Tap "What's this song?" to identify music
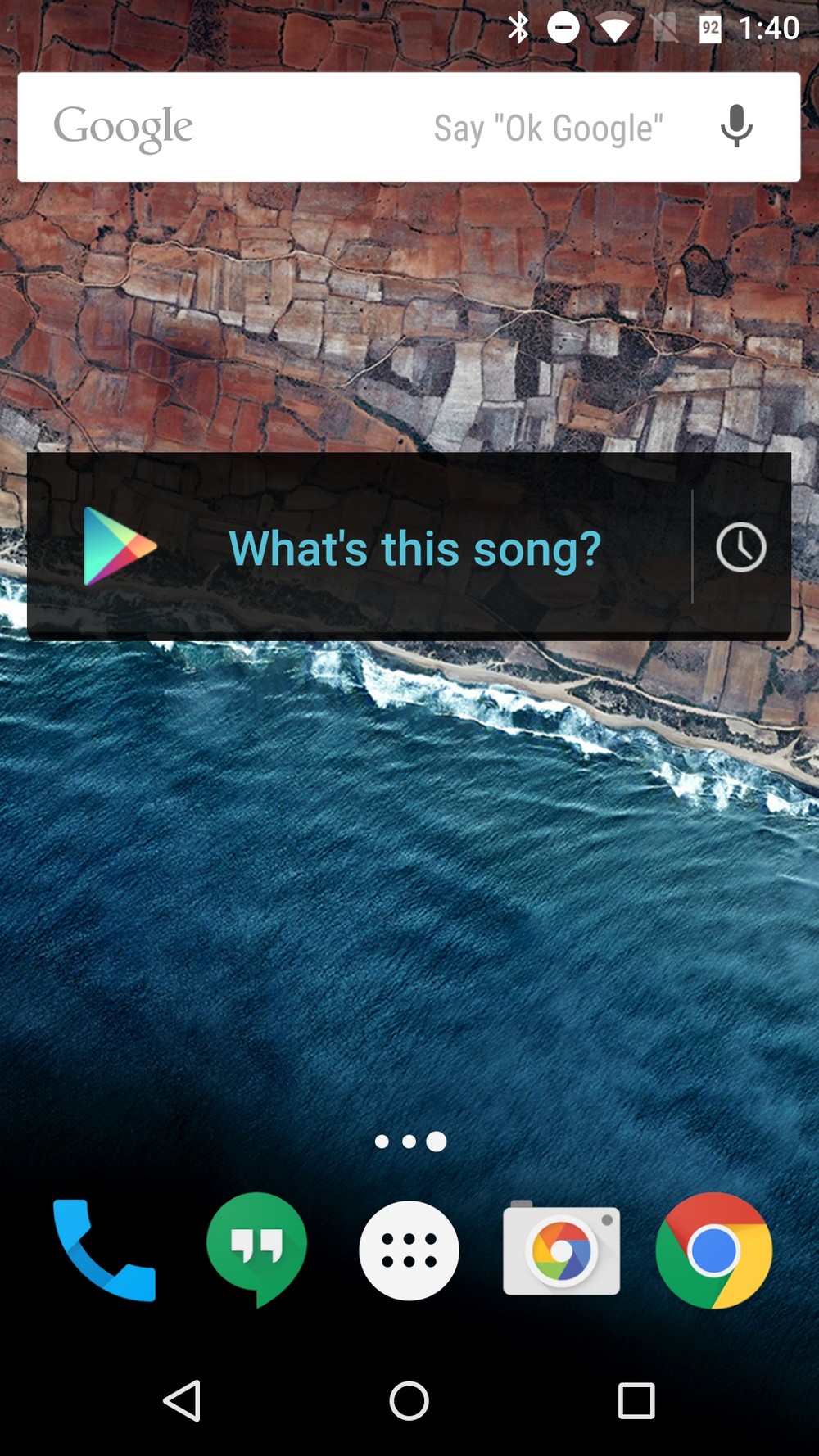819x1456 pixels. 414,548
